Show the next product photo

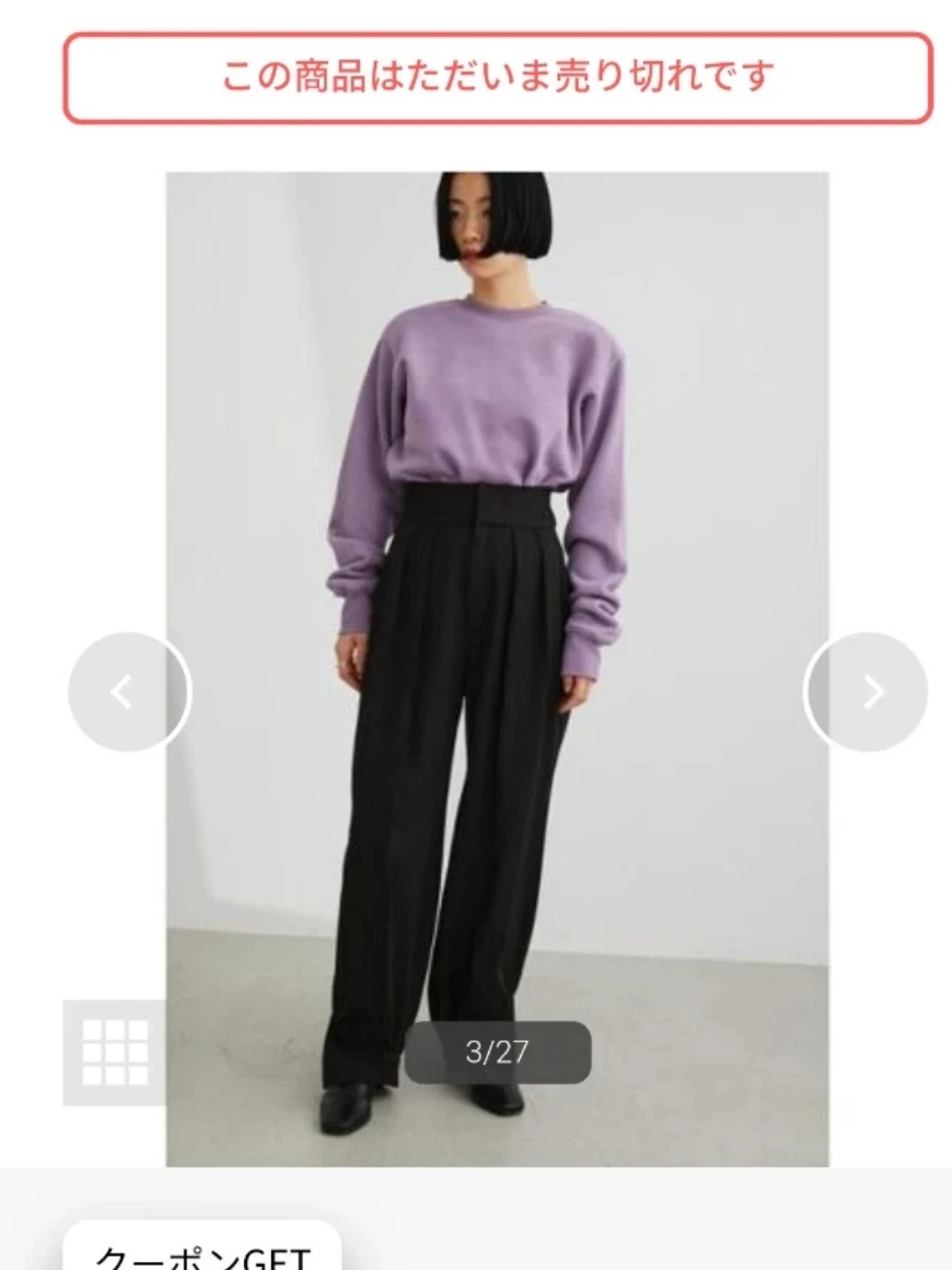pos(866,691)
